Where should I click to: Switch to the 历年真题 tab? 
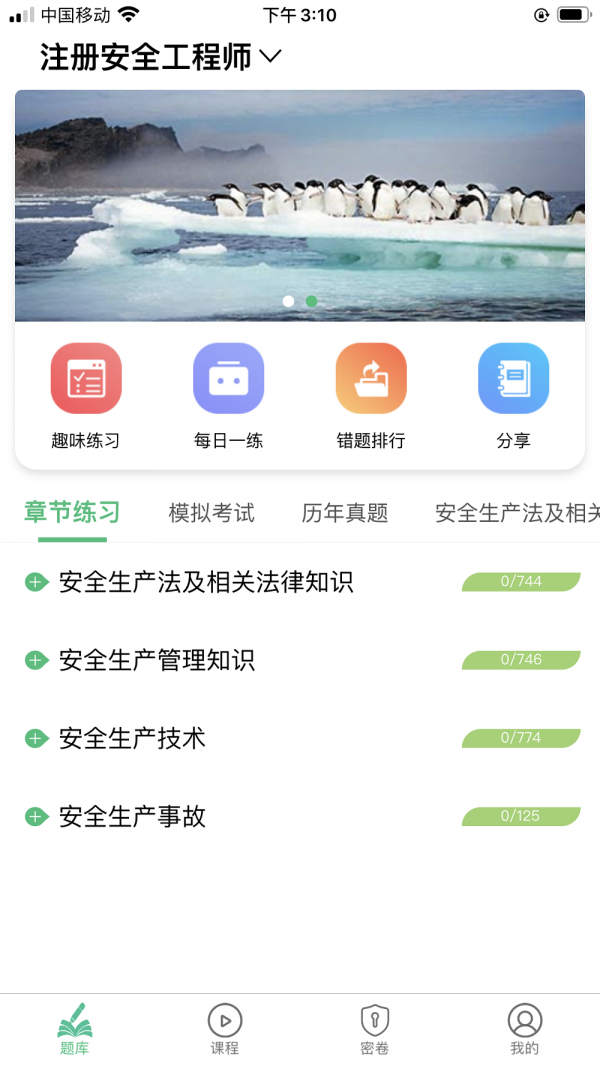(x=345, y=513)
